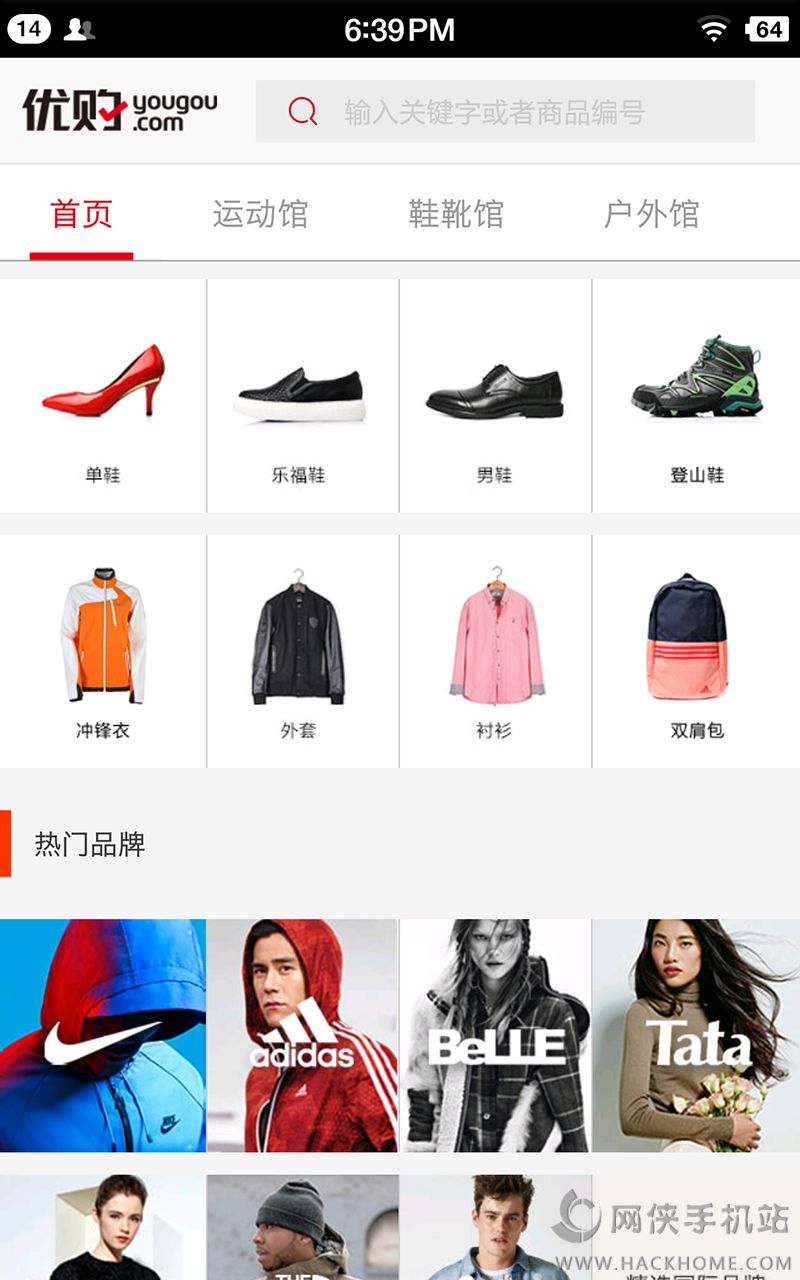Click the search input field
This screenshot has width=800, height=1280.
pos(520,112)
